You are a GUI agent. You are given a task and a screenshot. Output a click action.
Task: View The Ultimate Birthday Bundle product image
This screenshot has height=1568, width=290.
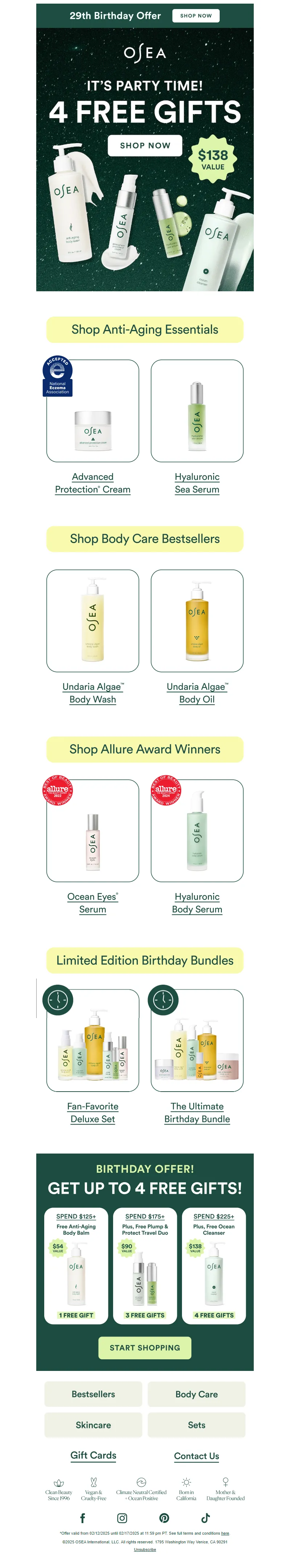click(x=197, y=1040)
